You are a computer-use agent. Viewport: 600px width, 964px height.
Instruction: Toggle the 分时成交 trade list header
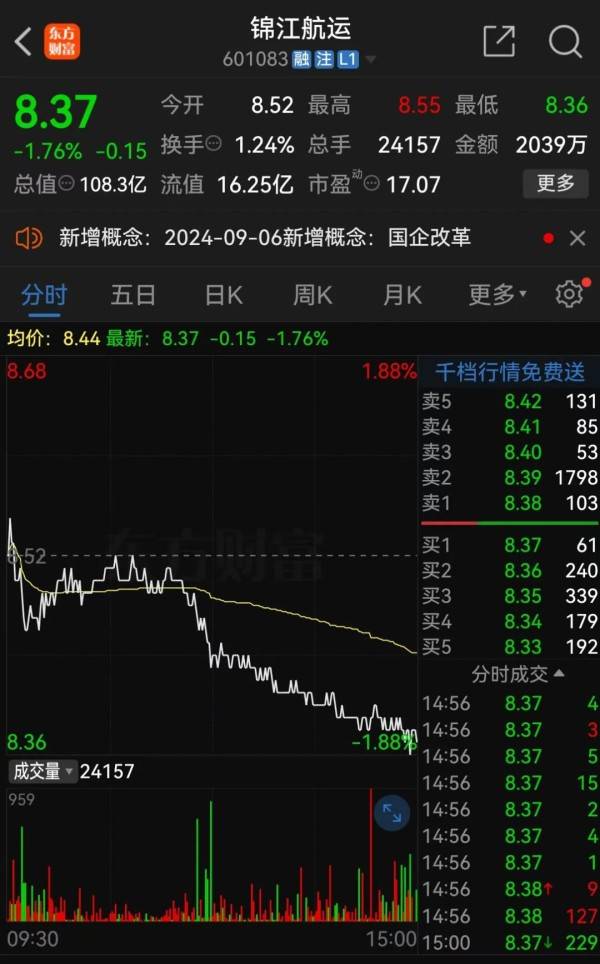(518, 674)
